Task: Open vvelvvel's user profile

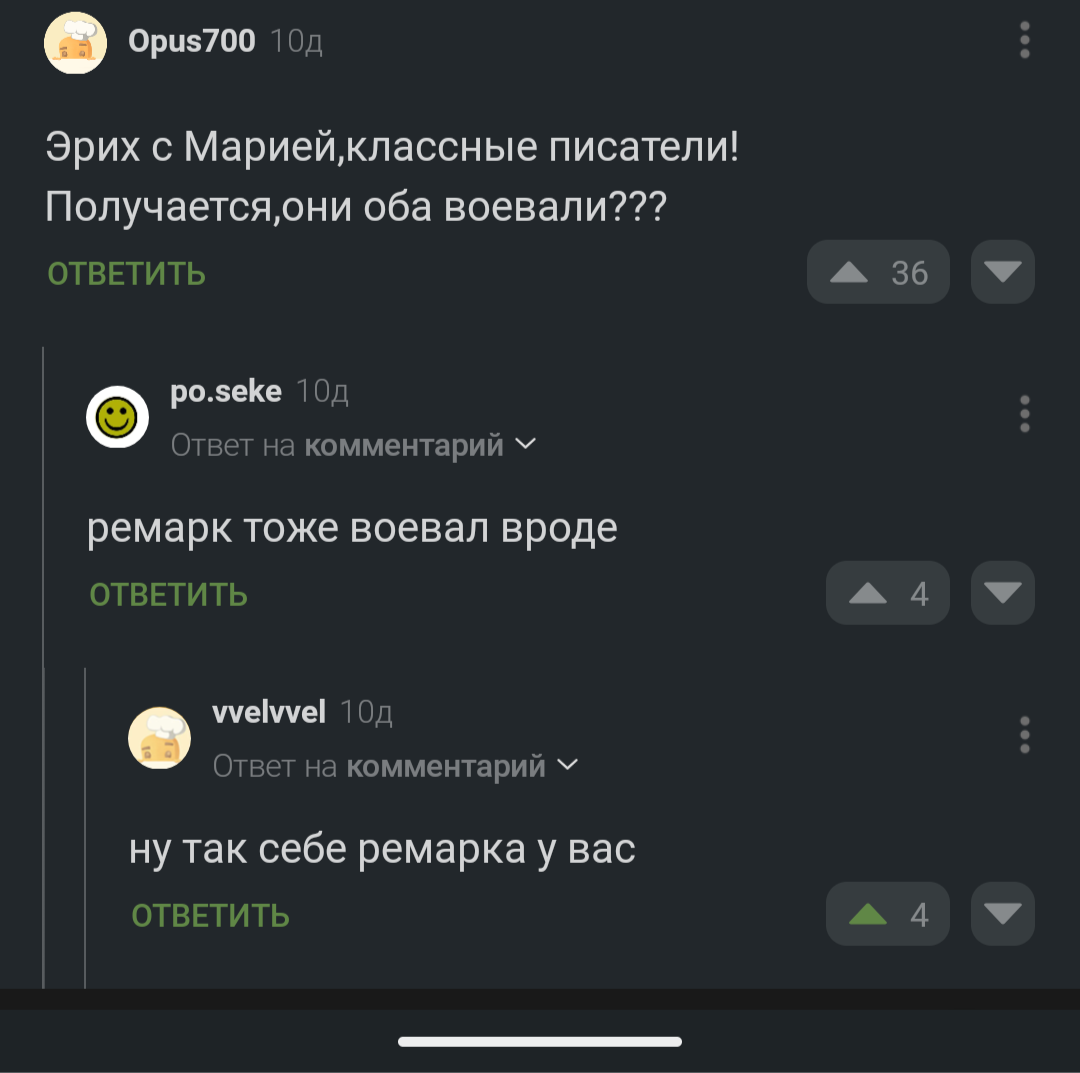Action: (269, 712)
